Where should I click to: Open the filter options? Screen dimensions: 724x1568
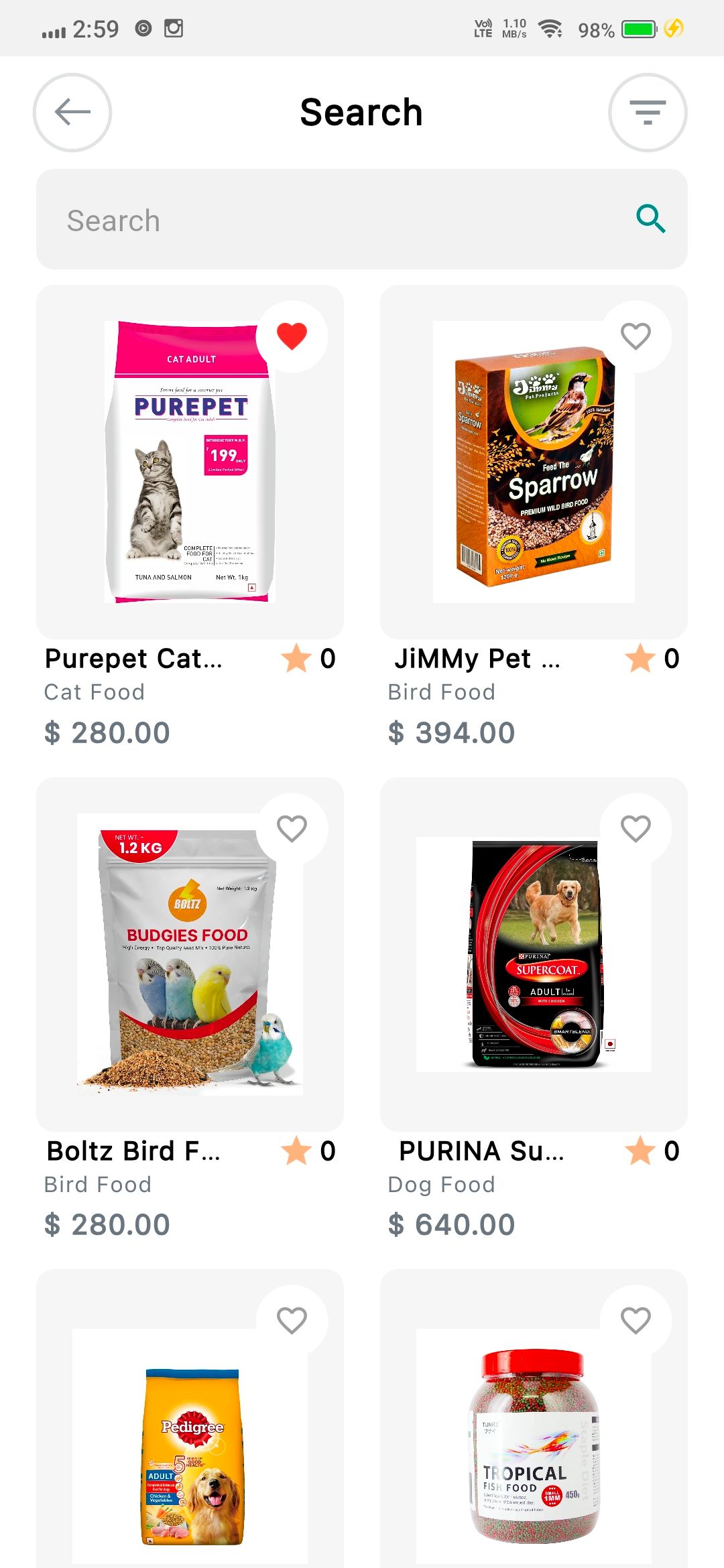coord(648,113)
